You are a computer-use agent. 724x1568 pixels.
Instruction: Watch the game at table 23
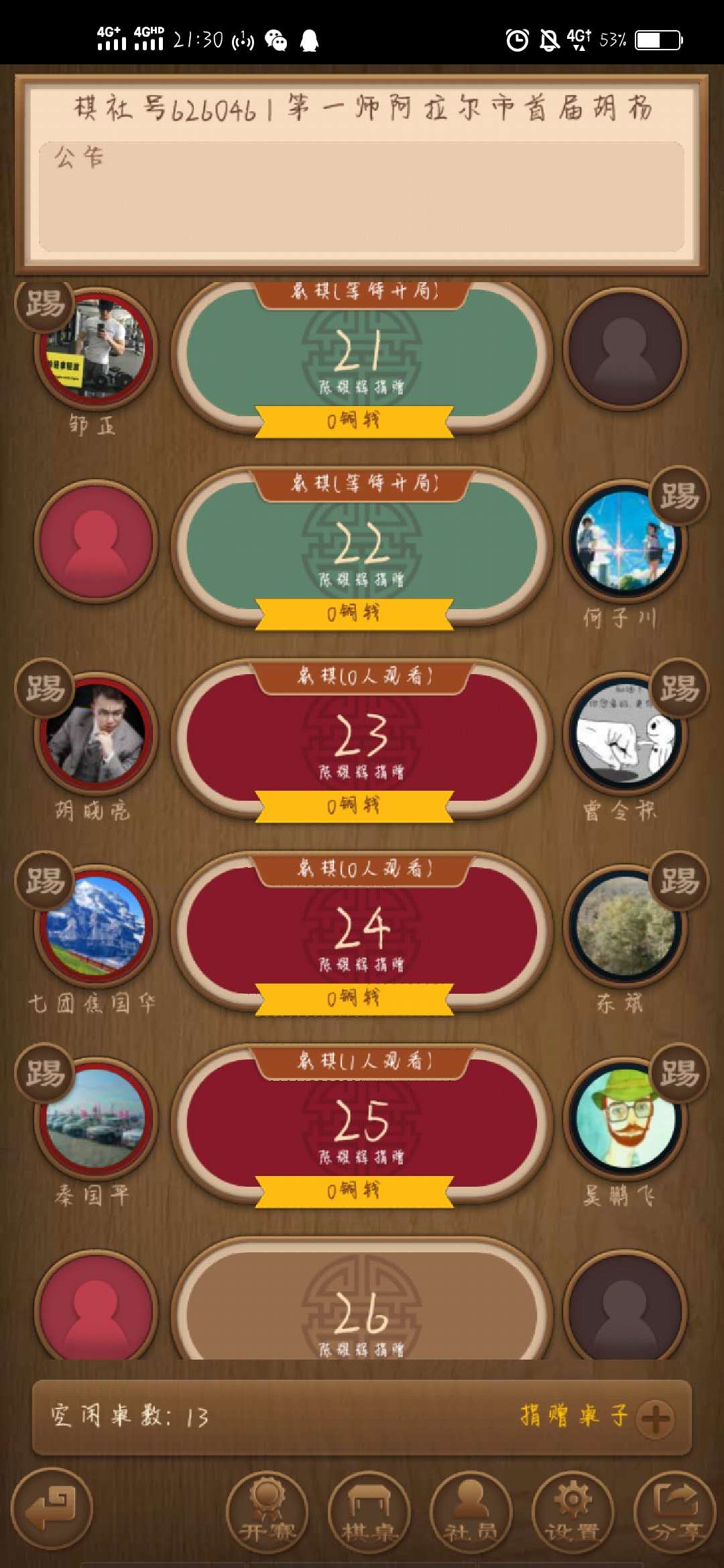pos(361,737)
